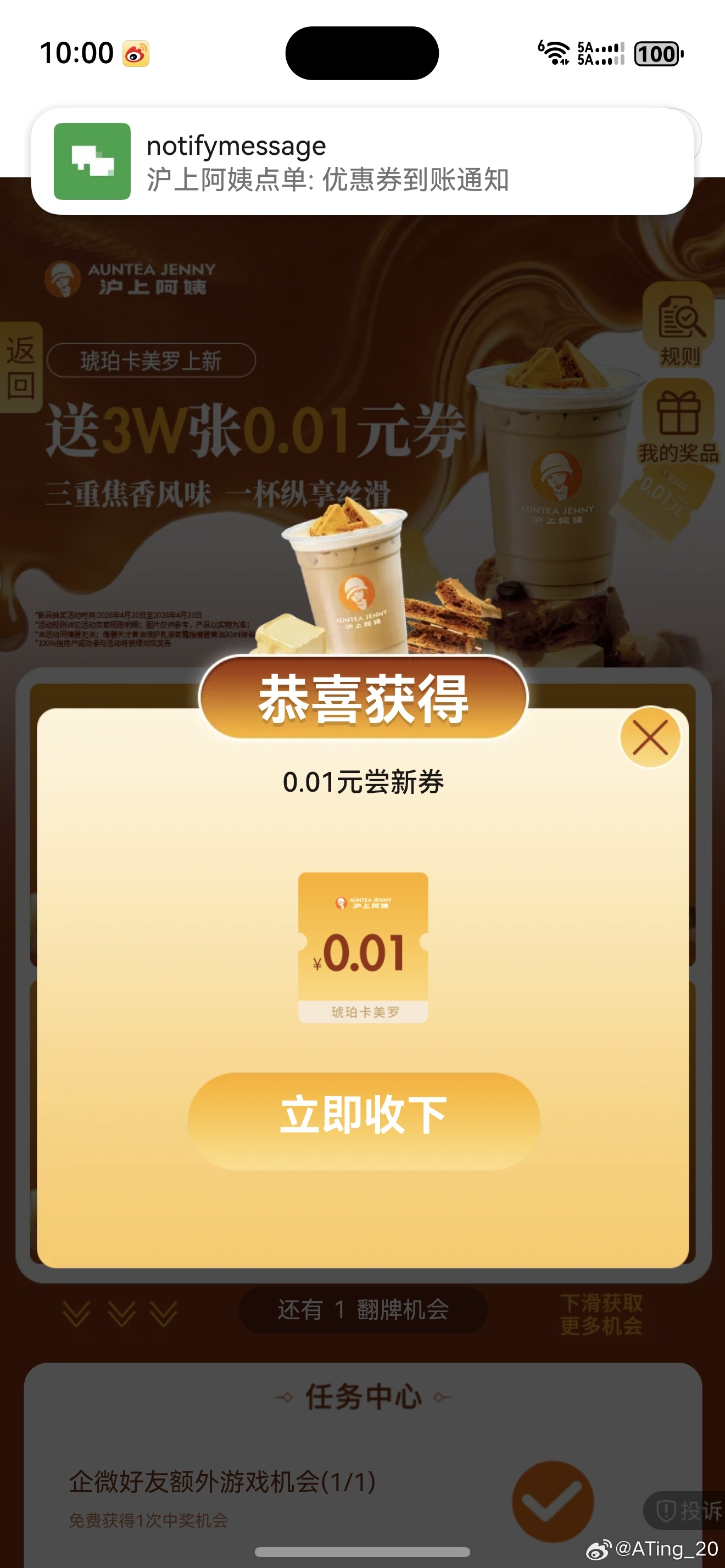Tap the 返回 side button
Viewport: 725px width, 1568px height.
click(21, 368)
